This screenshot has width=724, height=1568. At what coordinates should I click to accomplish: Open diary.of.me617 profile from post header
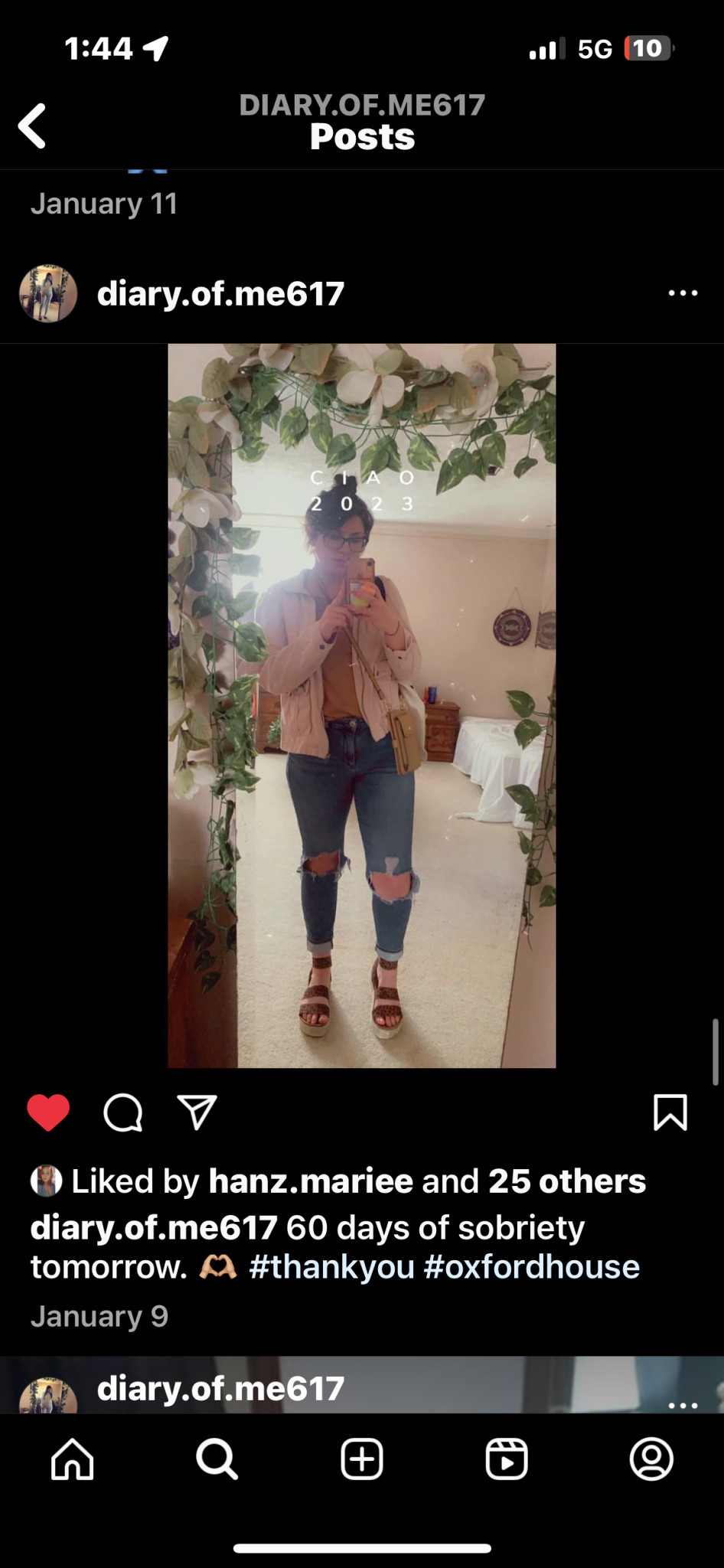click(220, 294)
